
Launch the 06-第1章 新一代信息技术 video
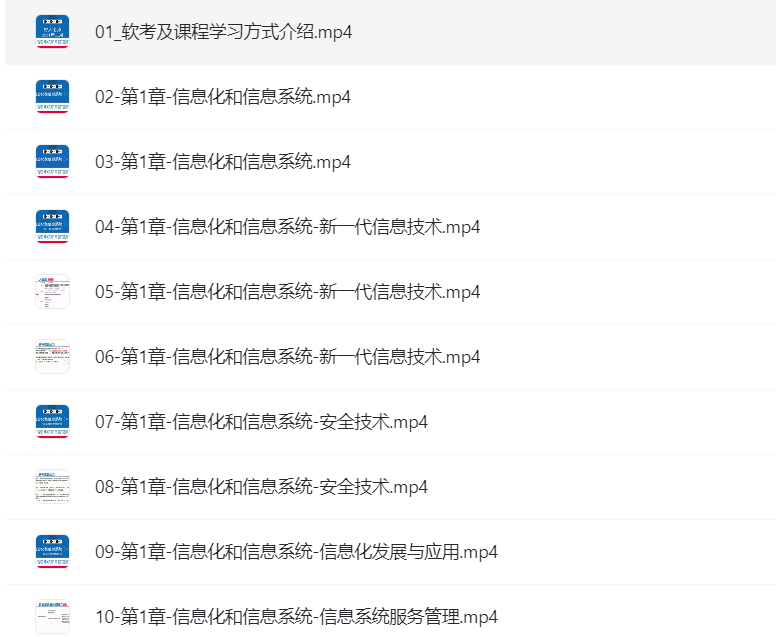coord(287,357)
